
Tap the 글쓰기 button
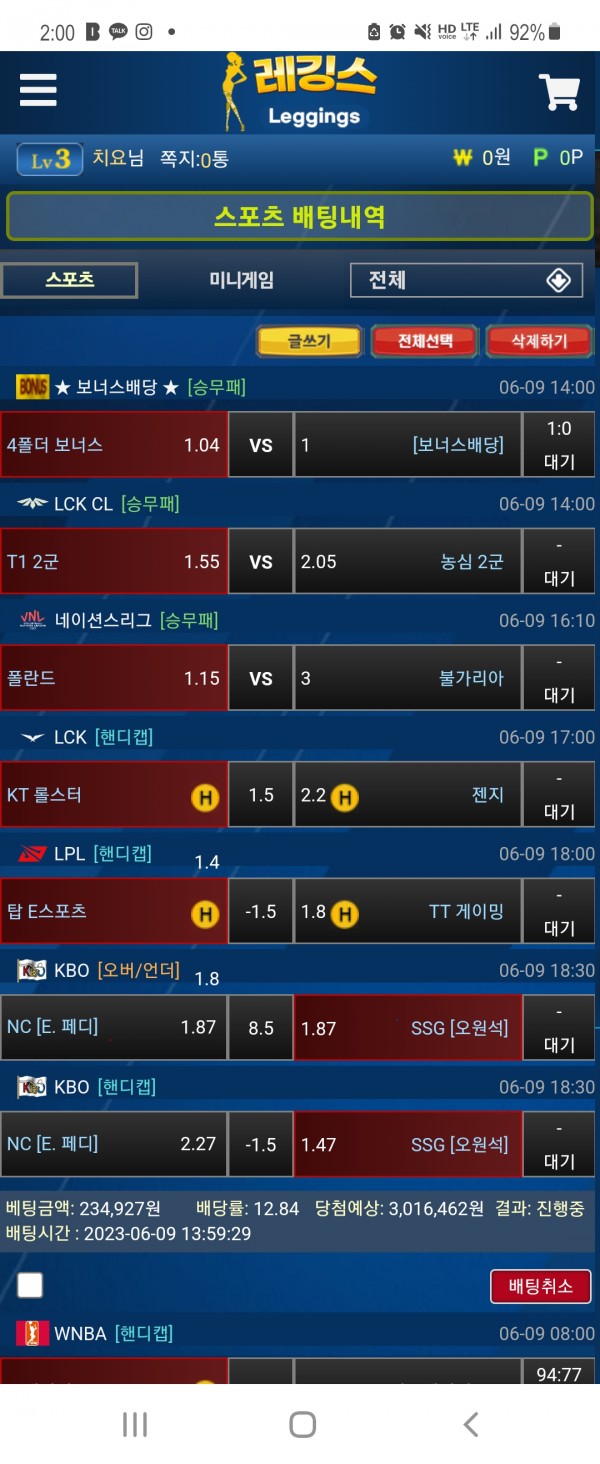click(309, 341)
